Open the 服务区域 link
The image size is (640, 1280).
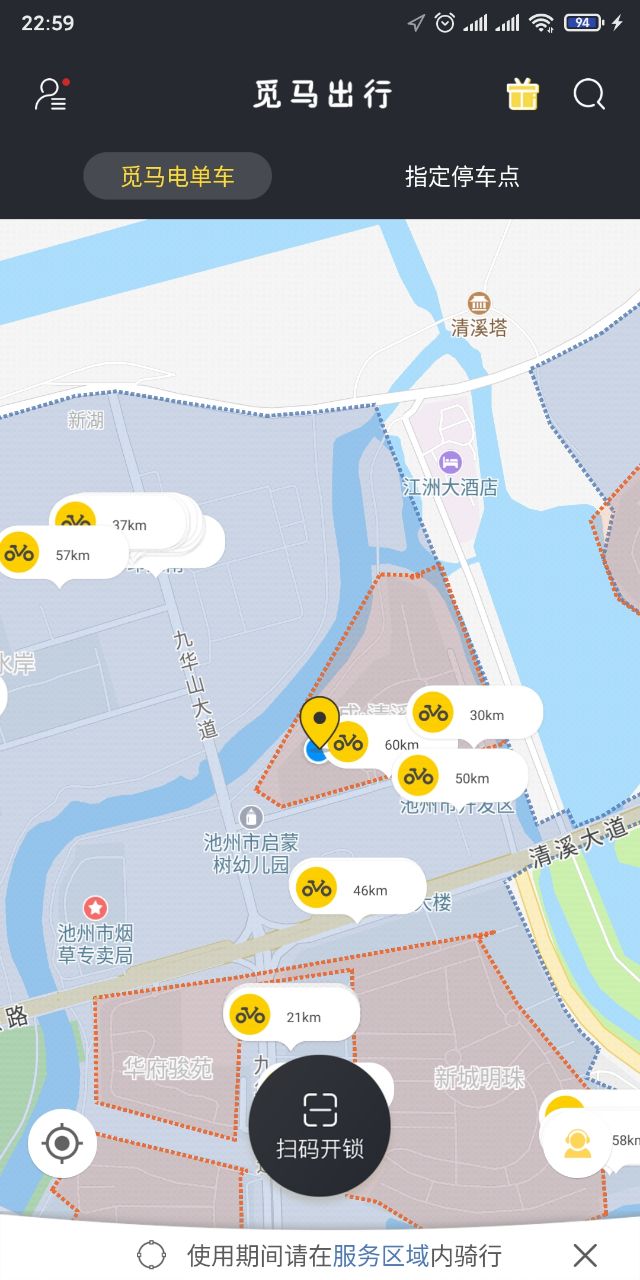coord(380,1255)
